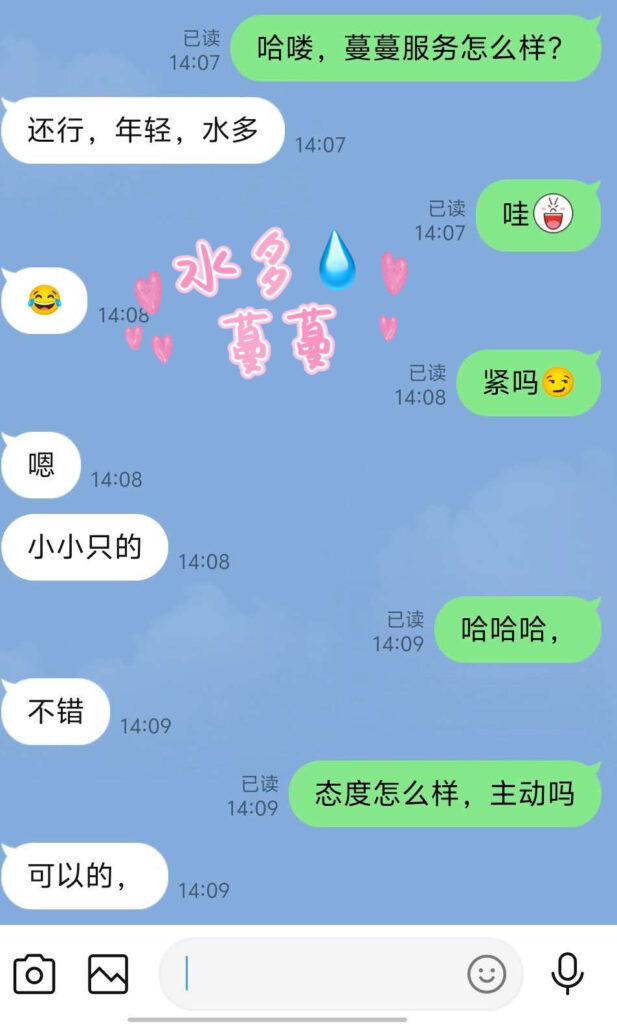Open the photo gallery picker
The image size is (617, 1024).
pyautogui.click(x=108, y=973)
